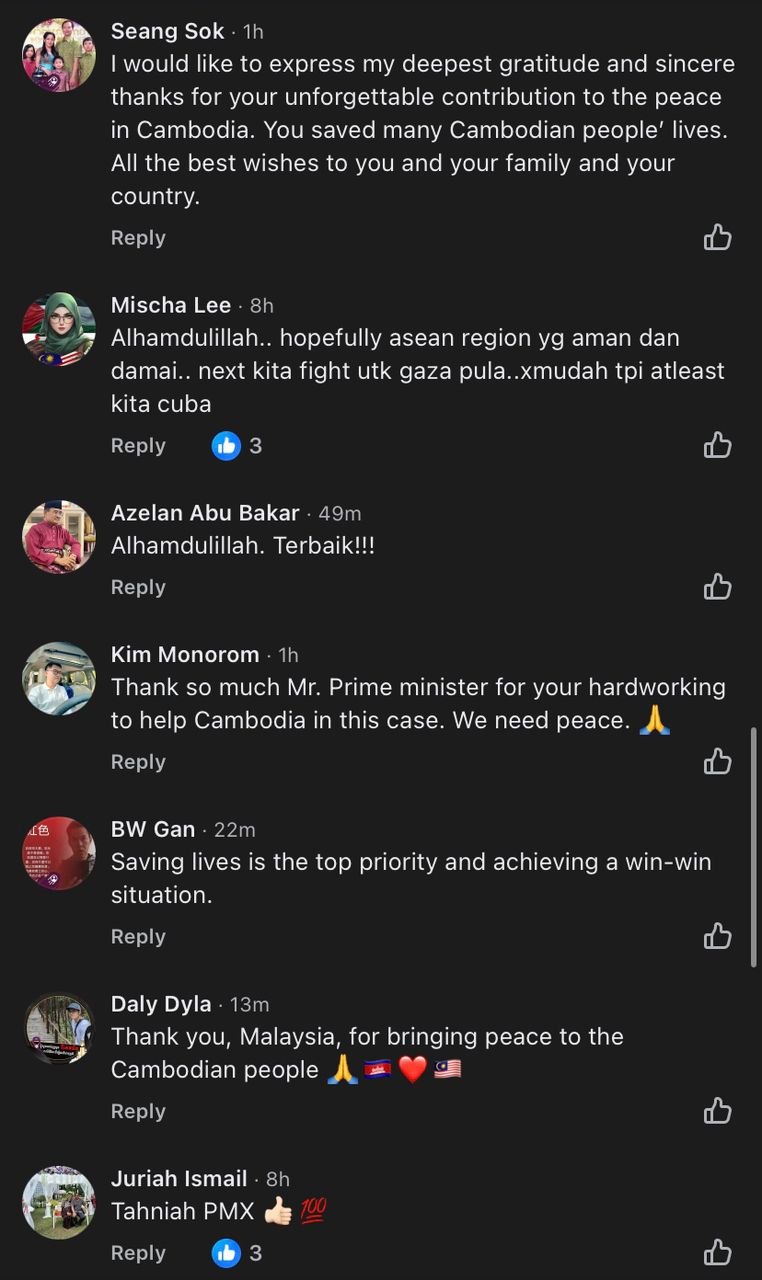Reply to Kim Monorom's comment
The width and height of the screenshot is (762, 1280).
(x=138, y=762)
